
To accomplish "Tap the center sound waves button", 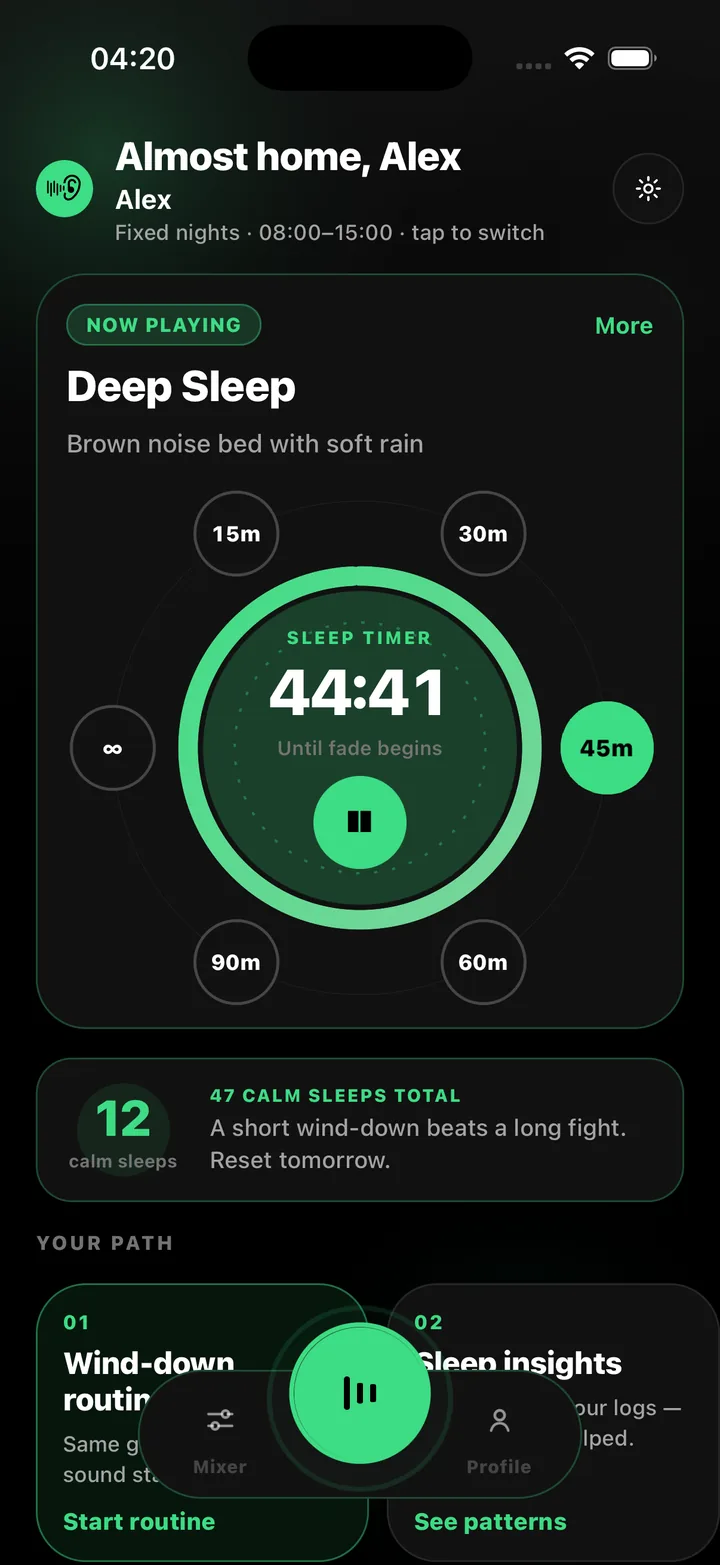I will [360, 1393].
